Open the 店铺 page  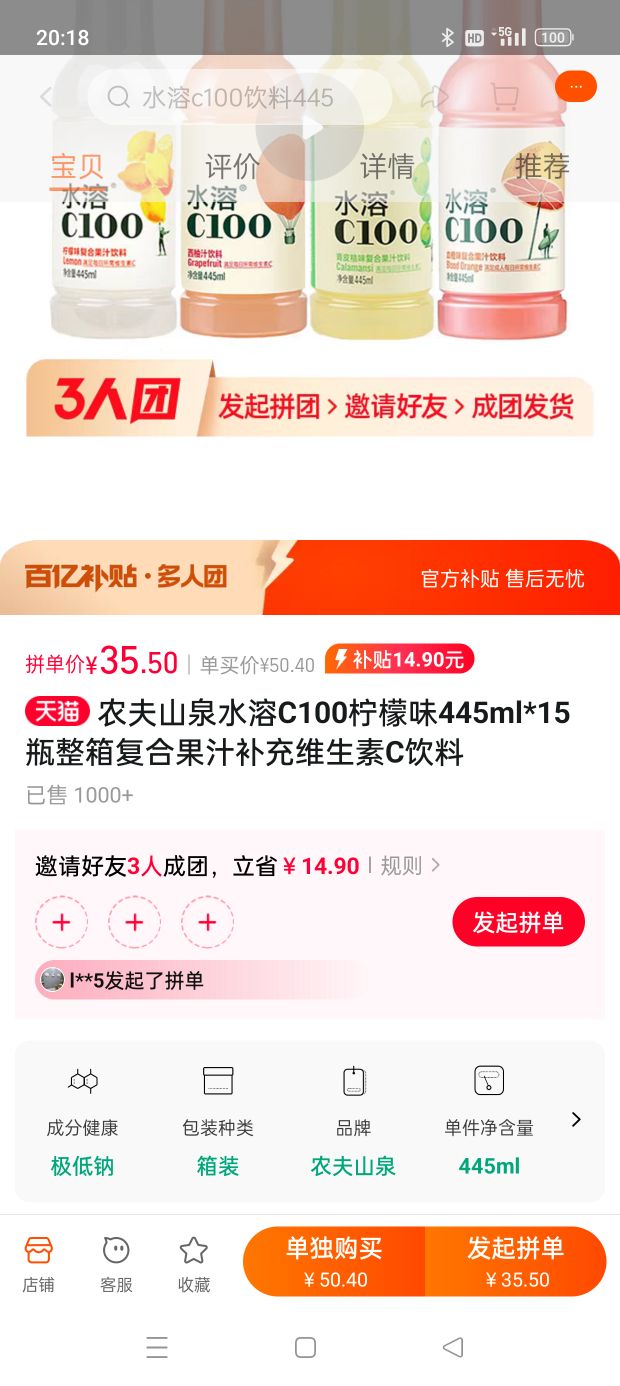click(39, 1263)
